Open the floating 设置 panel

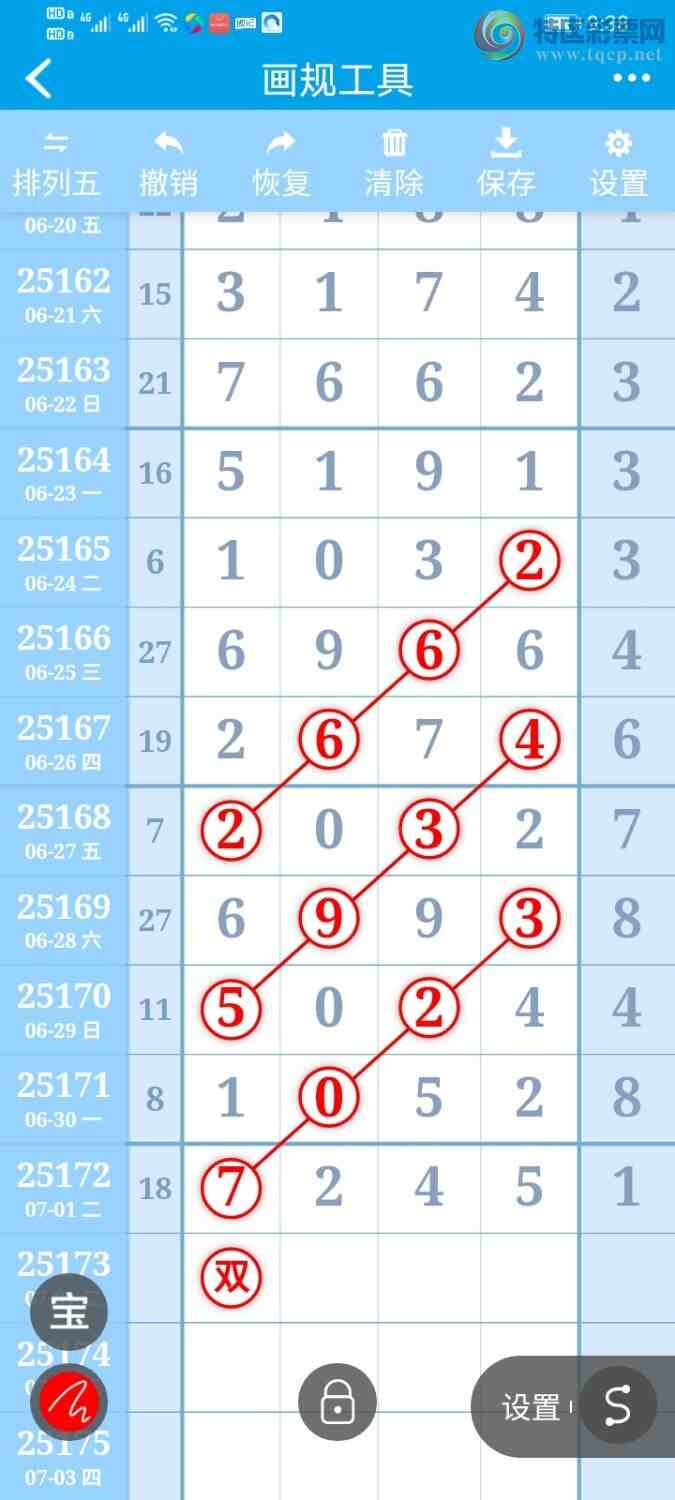pyautogui.click(x=531, y=1407)
